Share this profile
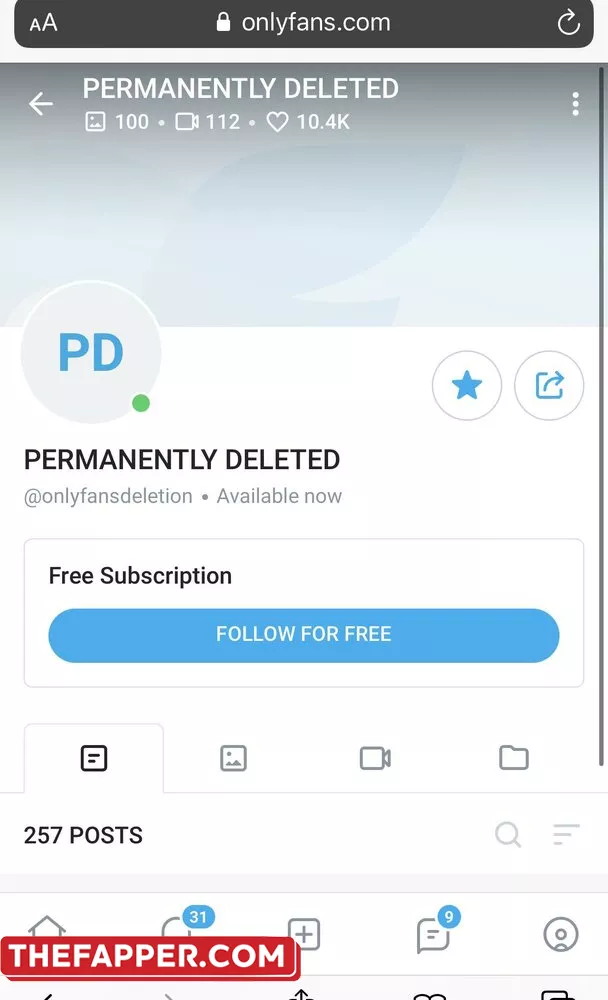This screenshot has width=608, height=1000. tap(549, 385)
